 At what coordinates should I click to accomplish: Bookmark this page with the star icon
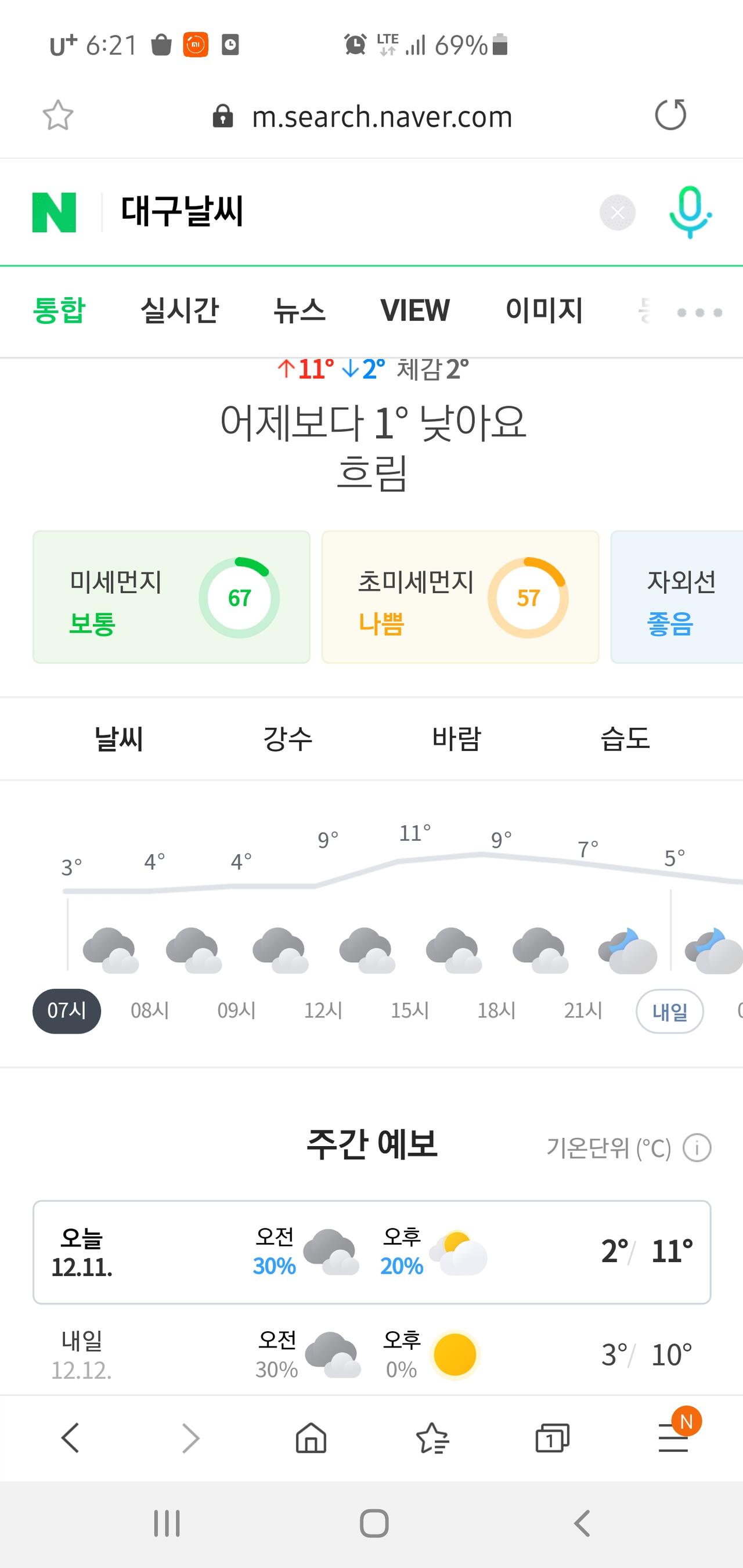pos(58,115)
